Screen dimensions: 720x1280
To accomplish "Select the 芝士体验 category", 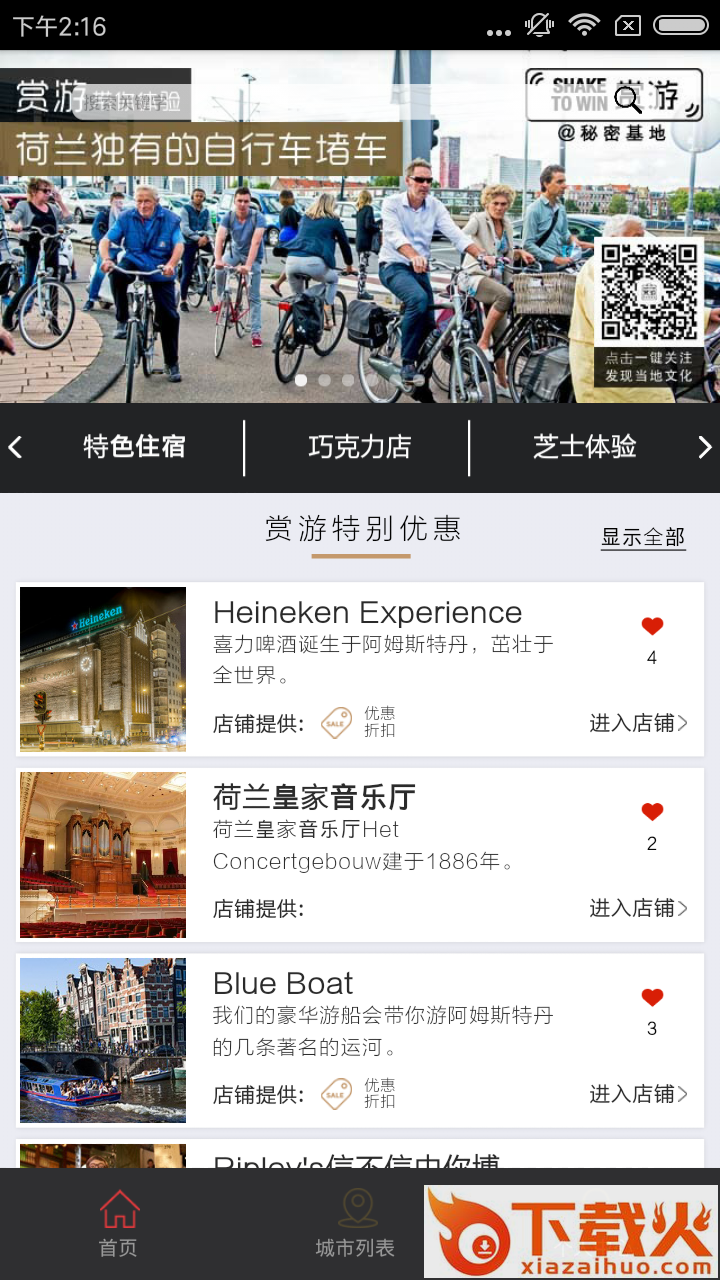I will click(584, 447).
